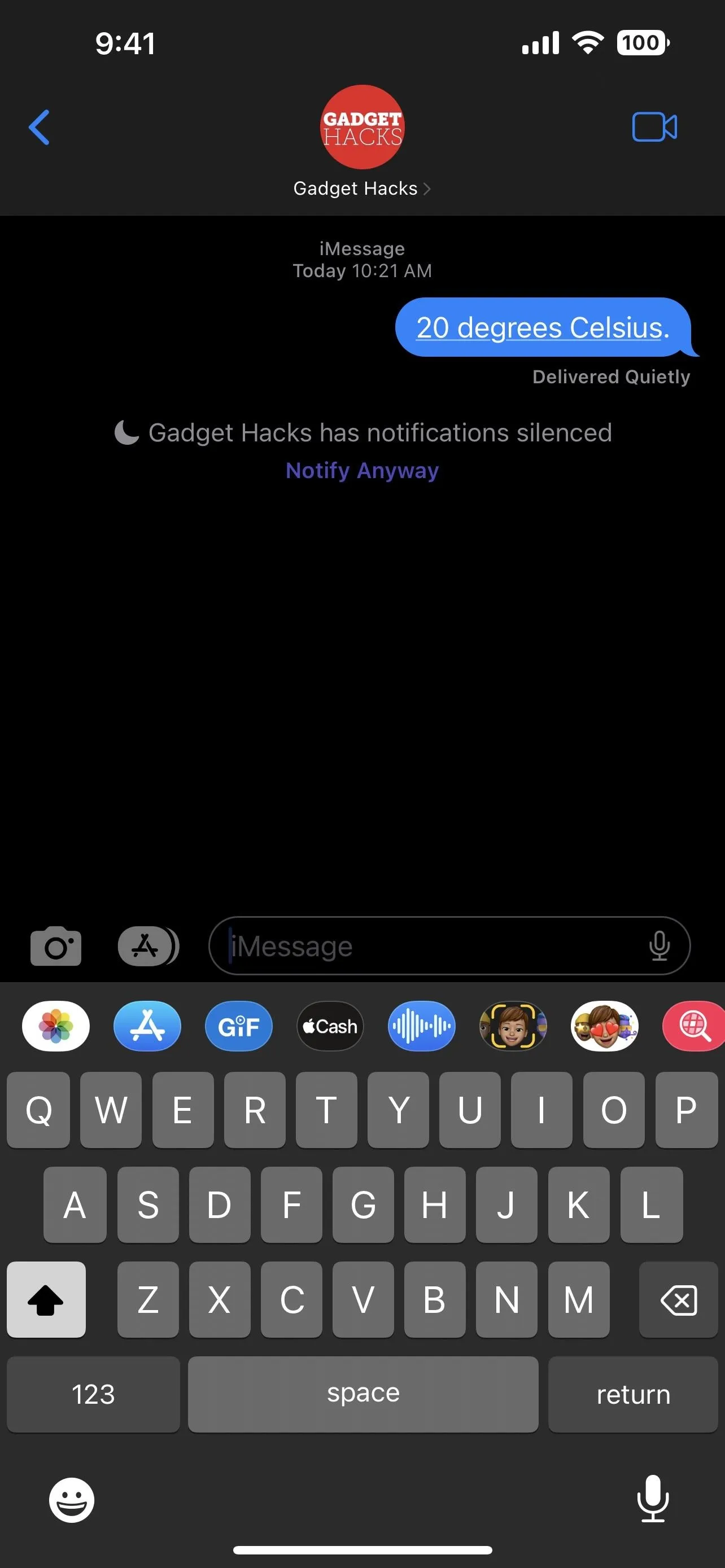This screenshot has width=725, height=1568.
Task: Toggle the iMessage apps drawer button
Action: pyautogui.click(x=148, y=946)
